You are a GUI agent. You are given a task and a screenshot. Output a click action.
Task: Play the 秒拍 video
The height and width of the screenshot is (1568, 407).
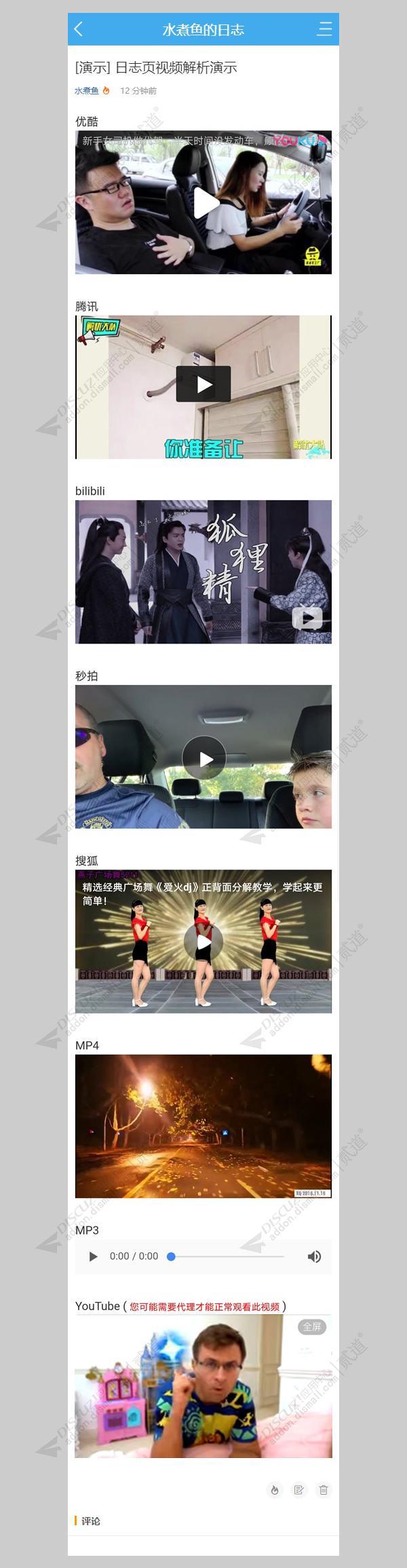[204, 758]
